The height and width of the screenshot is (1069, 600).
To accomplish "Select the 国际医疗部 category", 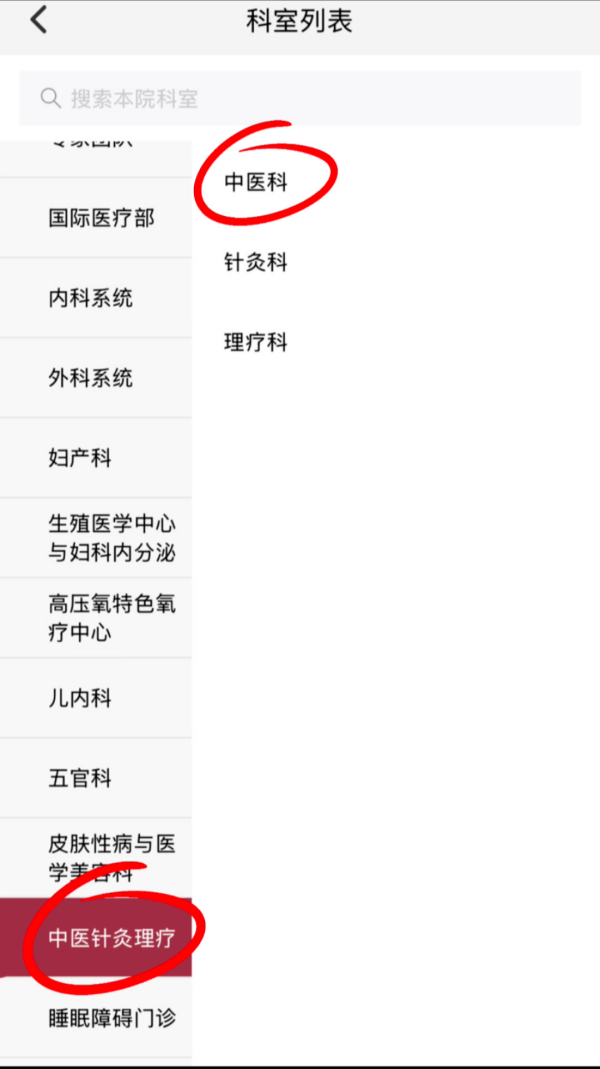I will [x=95, y=218].
